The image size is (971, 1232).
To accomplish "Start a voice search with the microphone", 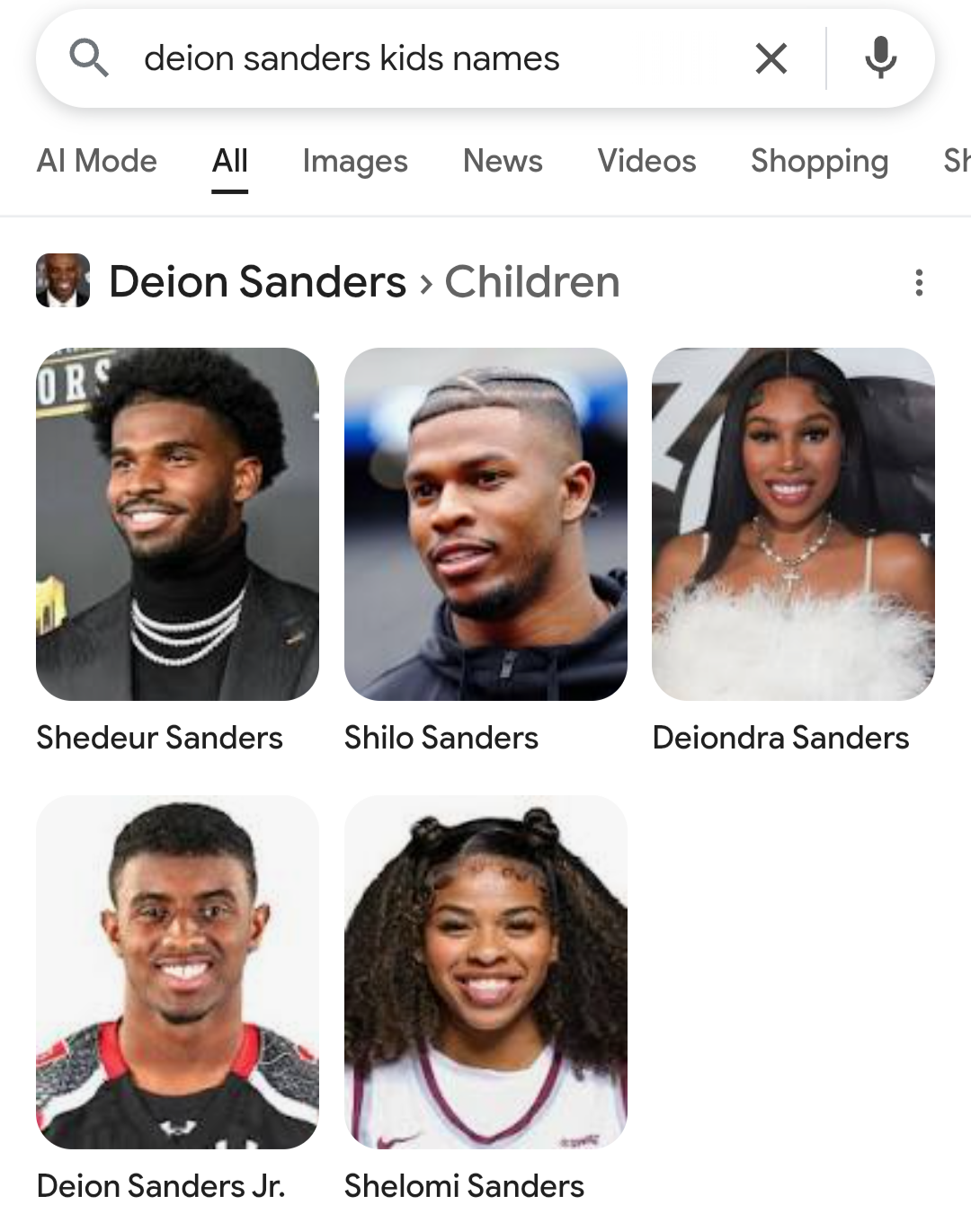I will coord(880,59).
